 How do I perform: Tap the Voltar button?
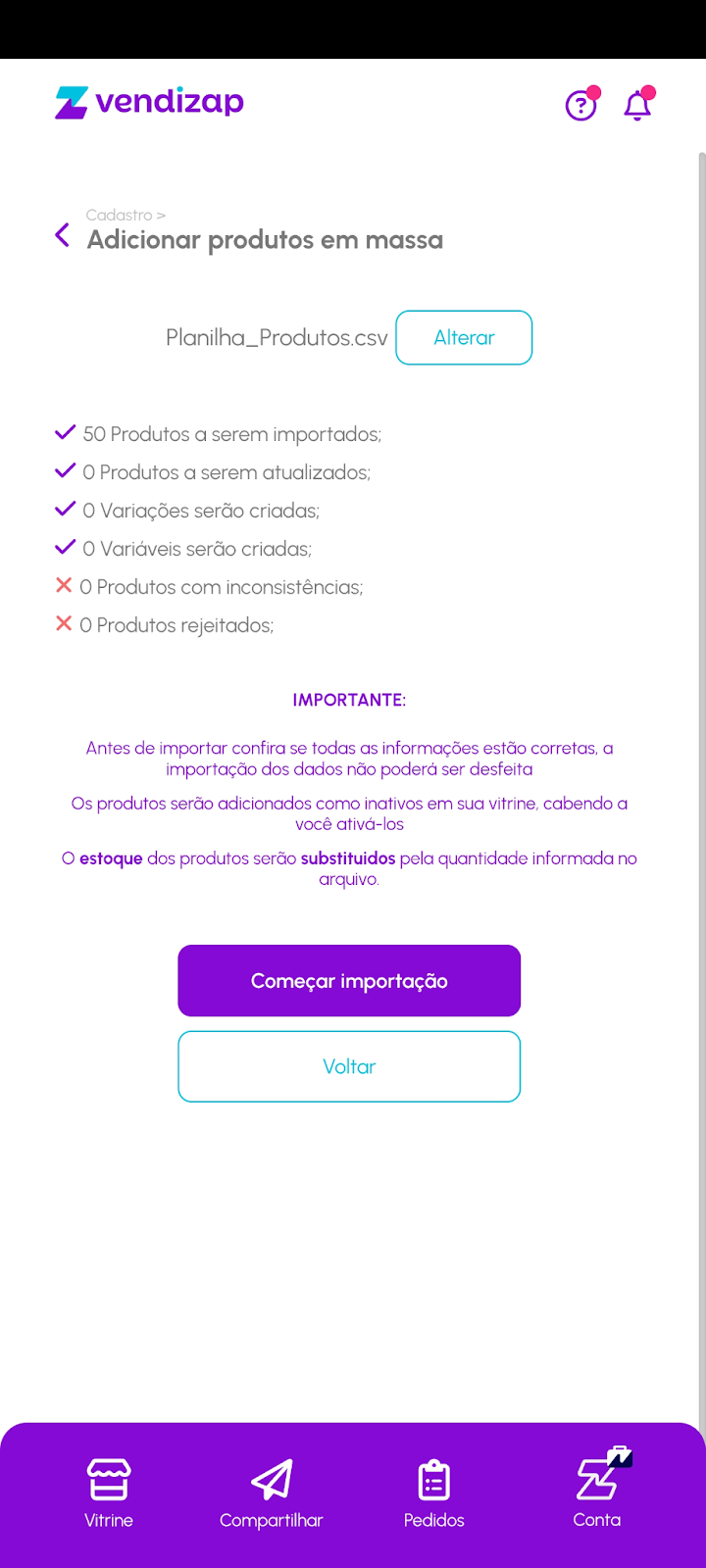click(349, 1066)
